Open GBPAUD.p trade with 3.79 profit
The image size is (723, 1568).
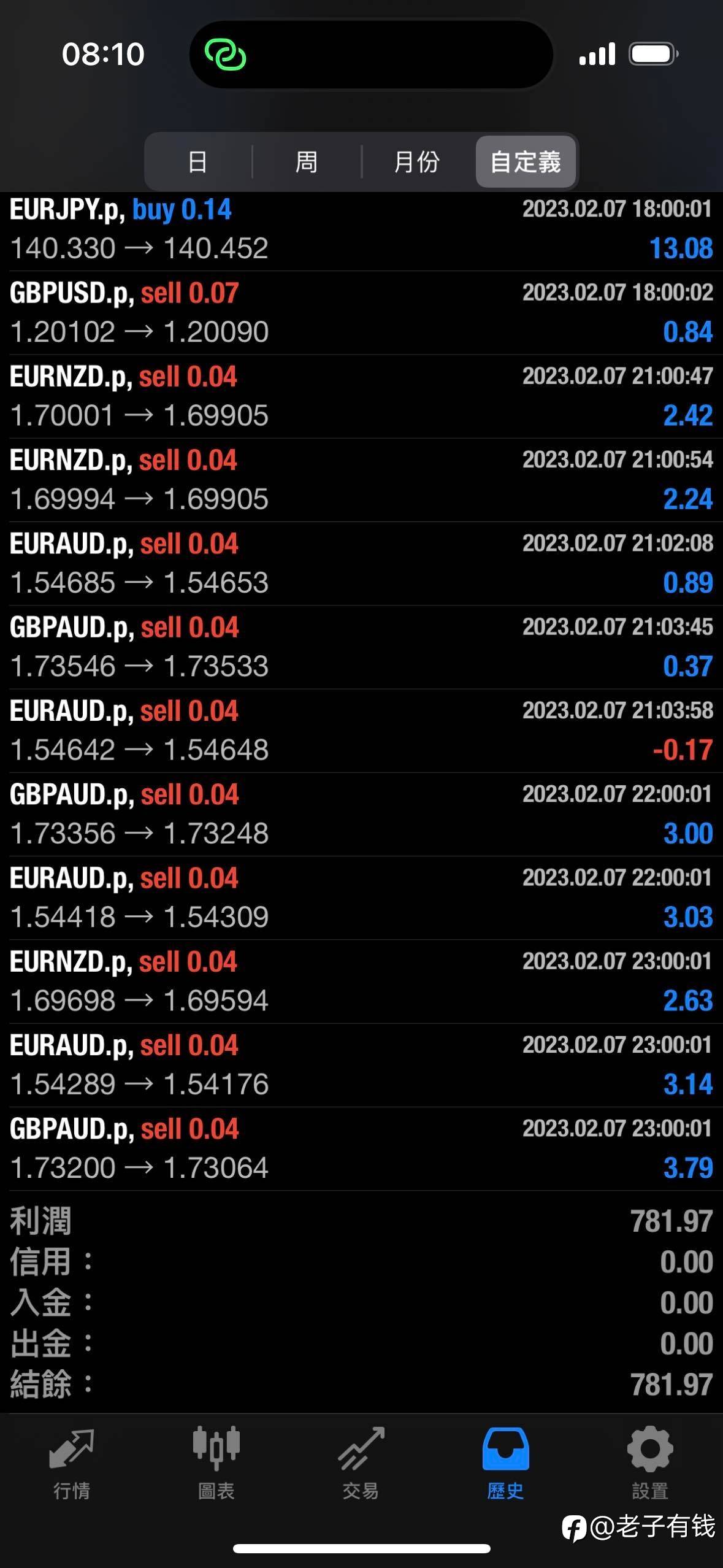click(x=361, y=1148)
